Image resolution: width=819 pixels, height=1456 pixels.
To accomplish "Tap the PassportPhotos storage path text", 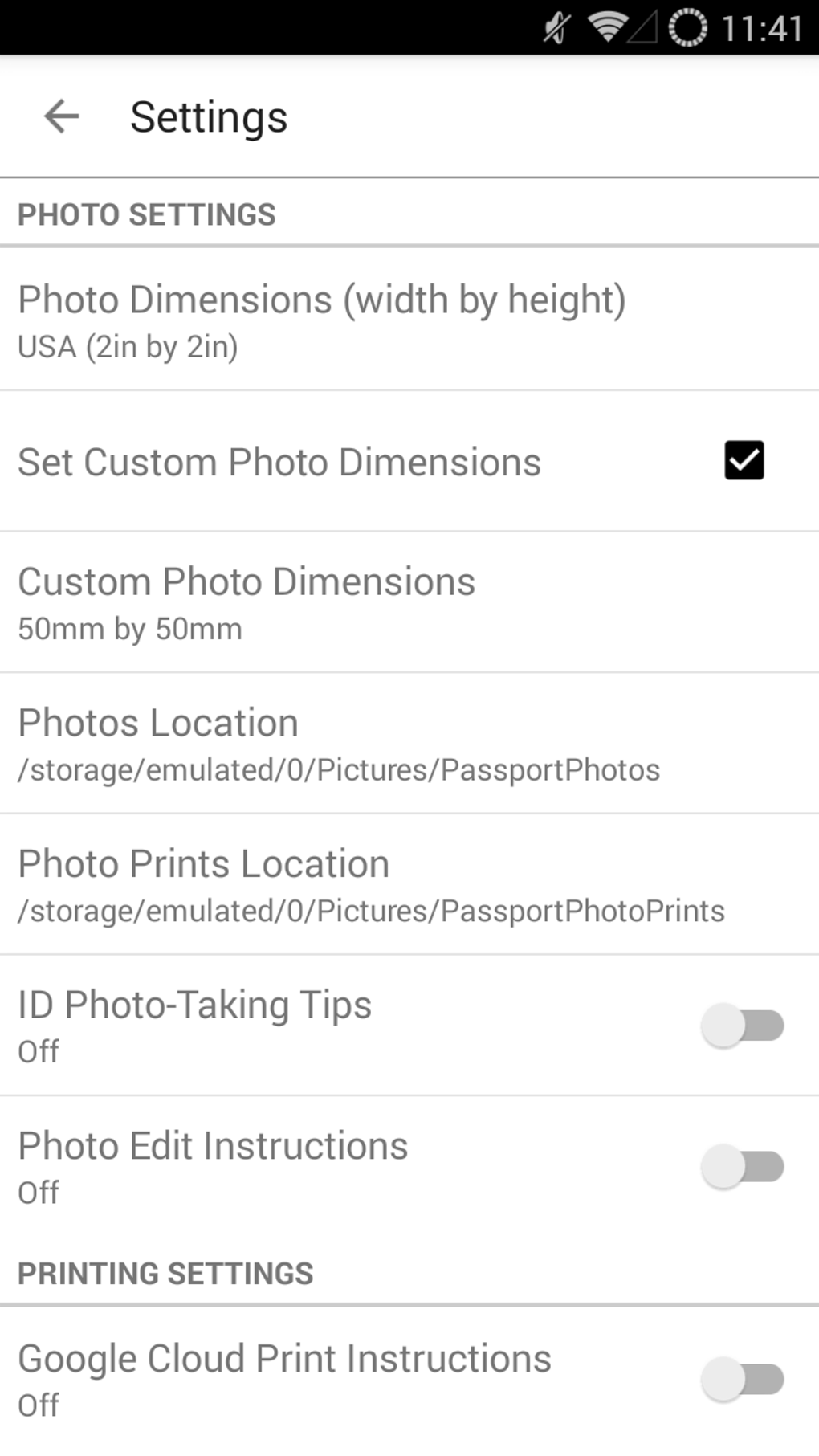I will 337,769.
